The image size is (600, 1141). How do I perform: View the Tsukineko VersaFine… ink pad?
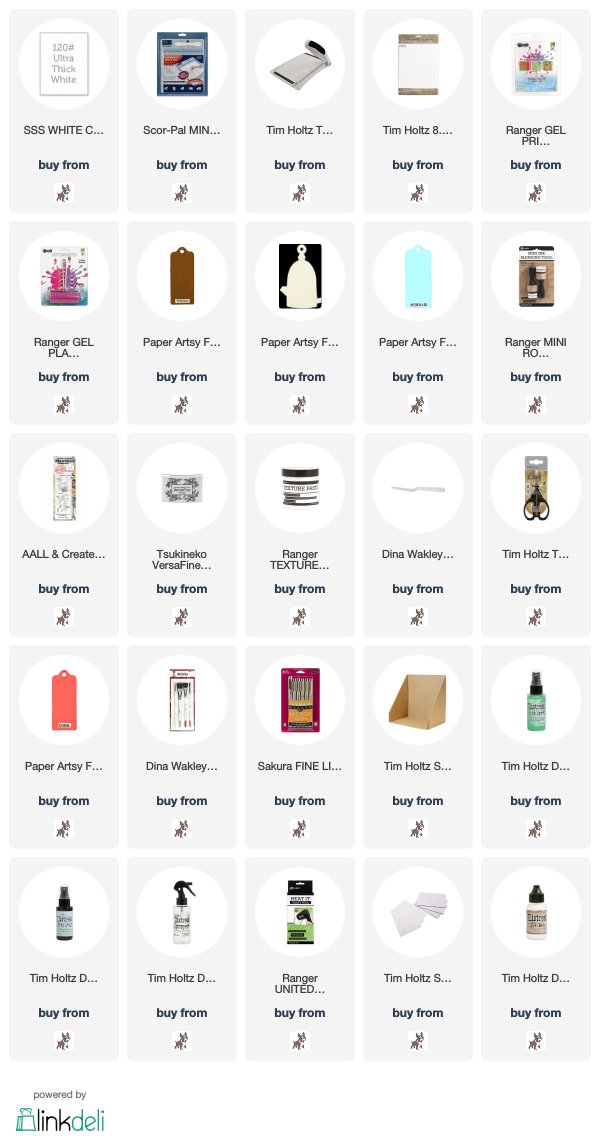click(182, 535)
